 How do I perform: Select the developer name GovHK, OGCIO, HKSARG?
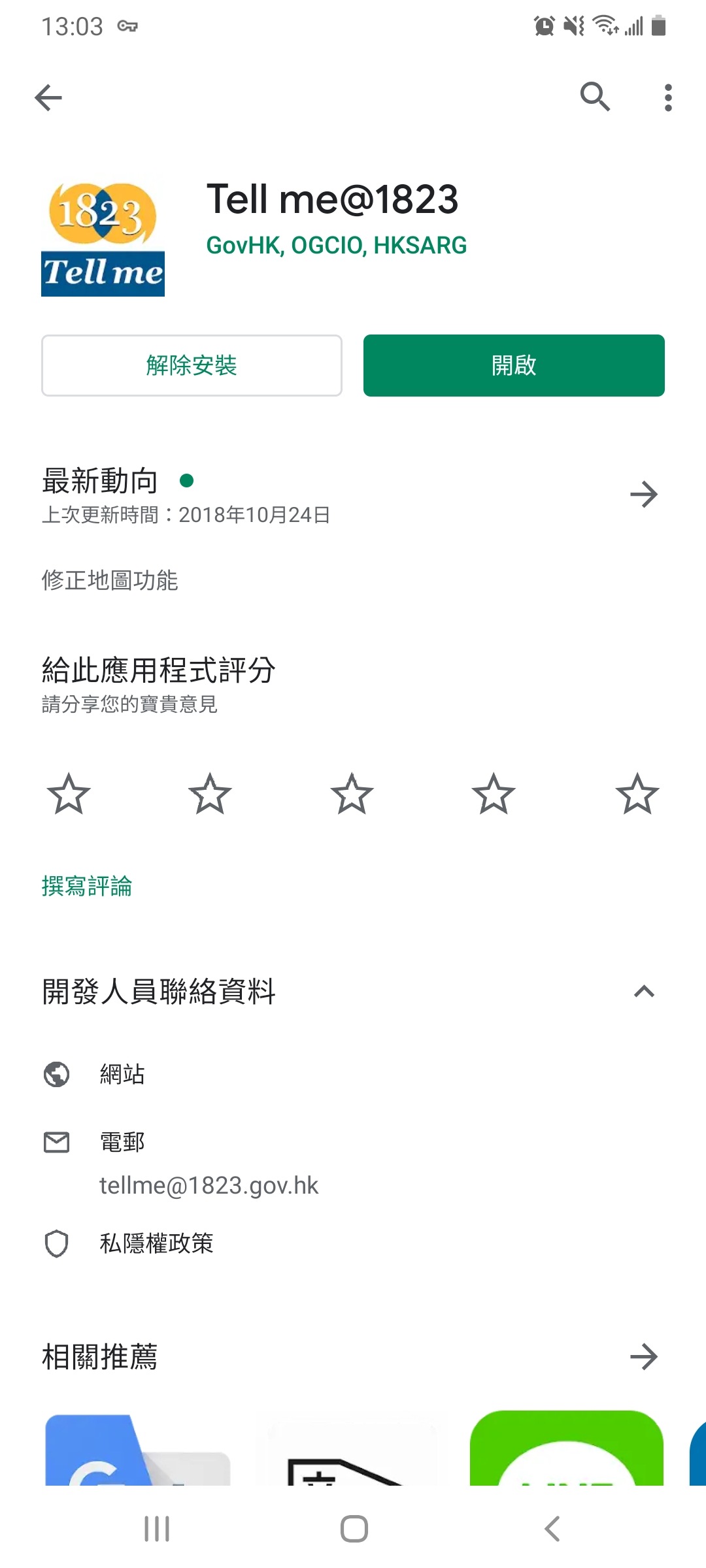(x=335, y=244)
